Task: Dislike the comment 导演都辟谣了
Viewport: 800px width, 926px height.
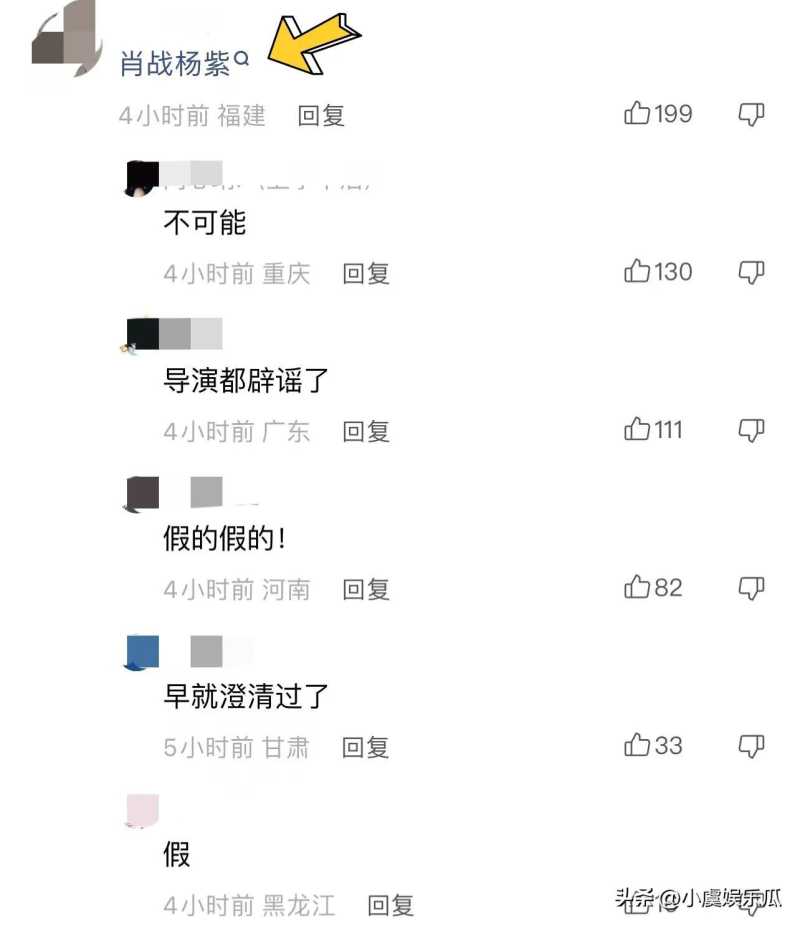Action: click(751, 430)
